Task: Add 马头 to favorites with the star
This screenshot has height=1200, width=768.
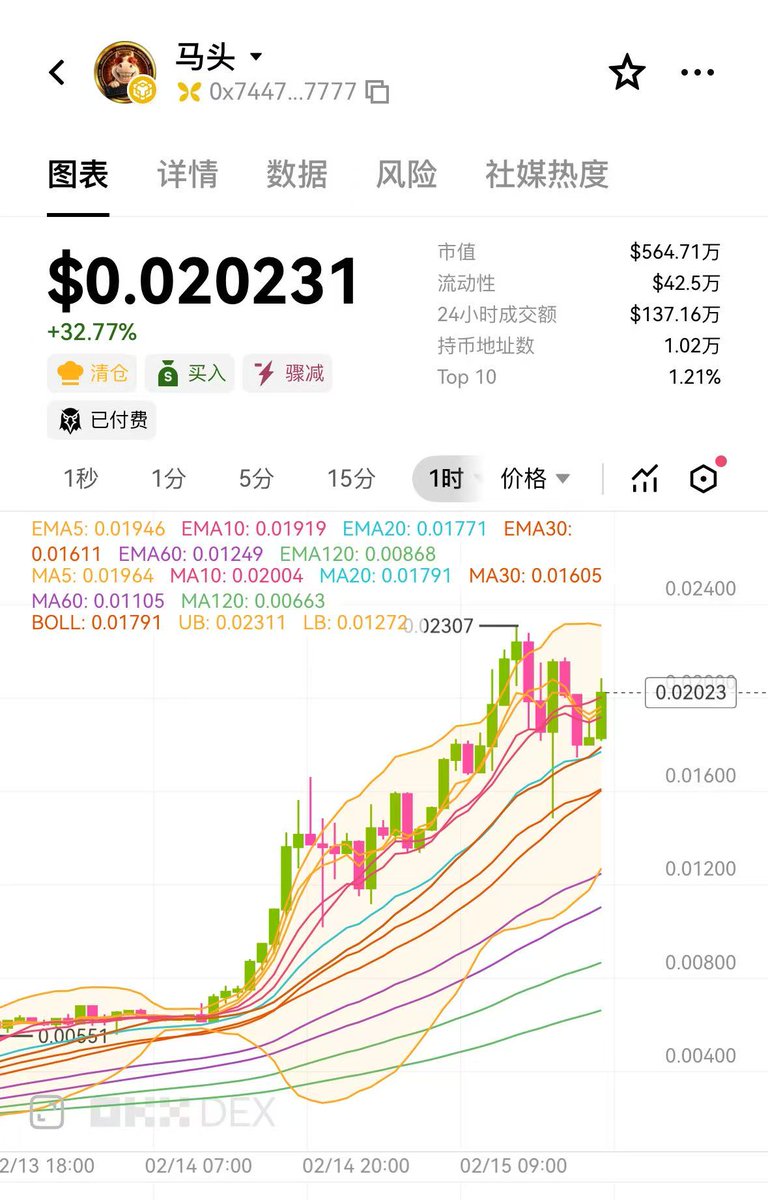Action: click(627, 72)
